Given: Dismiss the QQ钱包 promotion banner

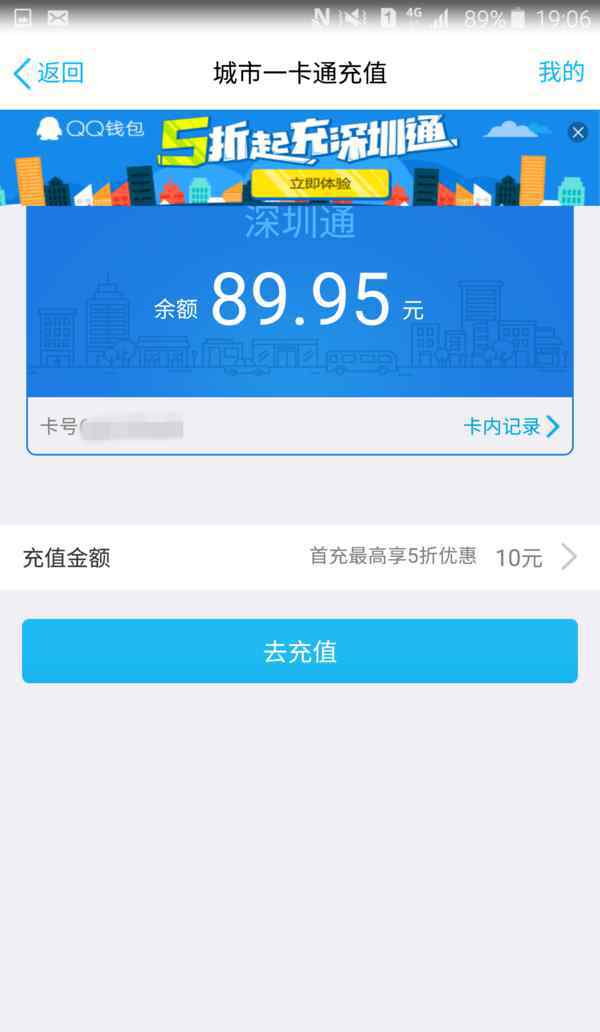Looking at the screenshot, I should [x=577, y=133].
